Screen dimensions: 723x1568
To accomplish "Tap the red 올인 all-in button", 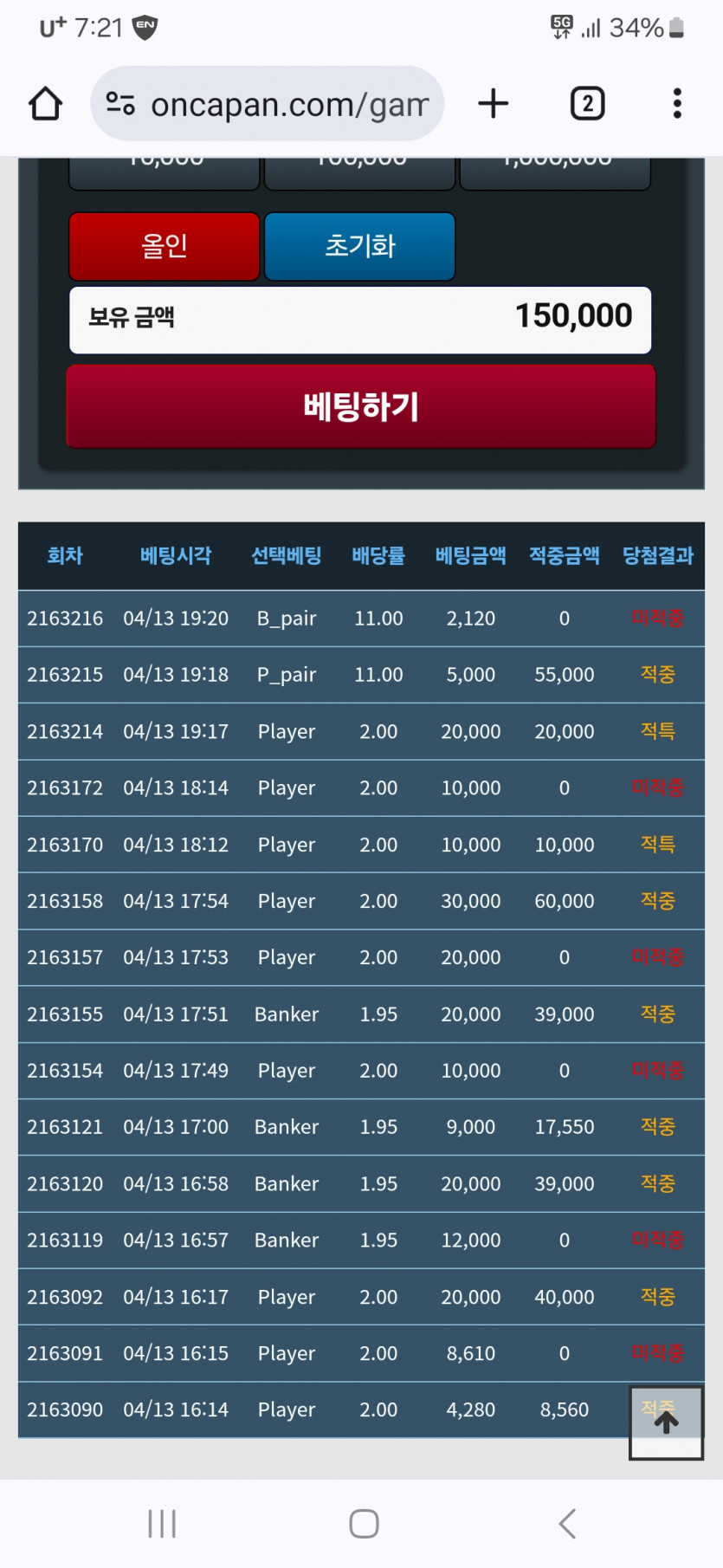I will pos(165,247).
